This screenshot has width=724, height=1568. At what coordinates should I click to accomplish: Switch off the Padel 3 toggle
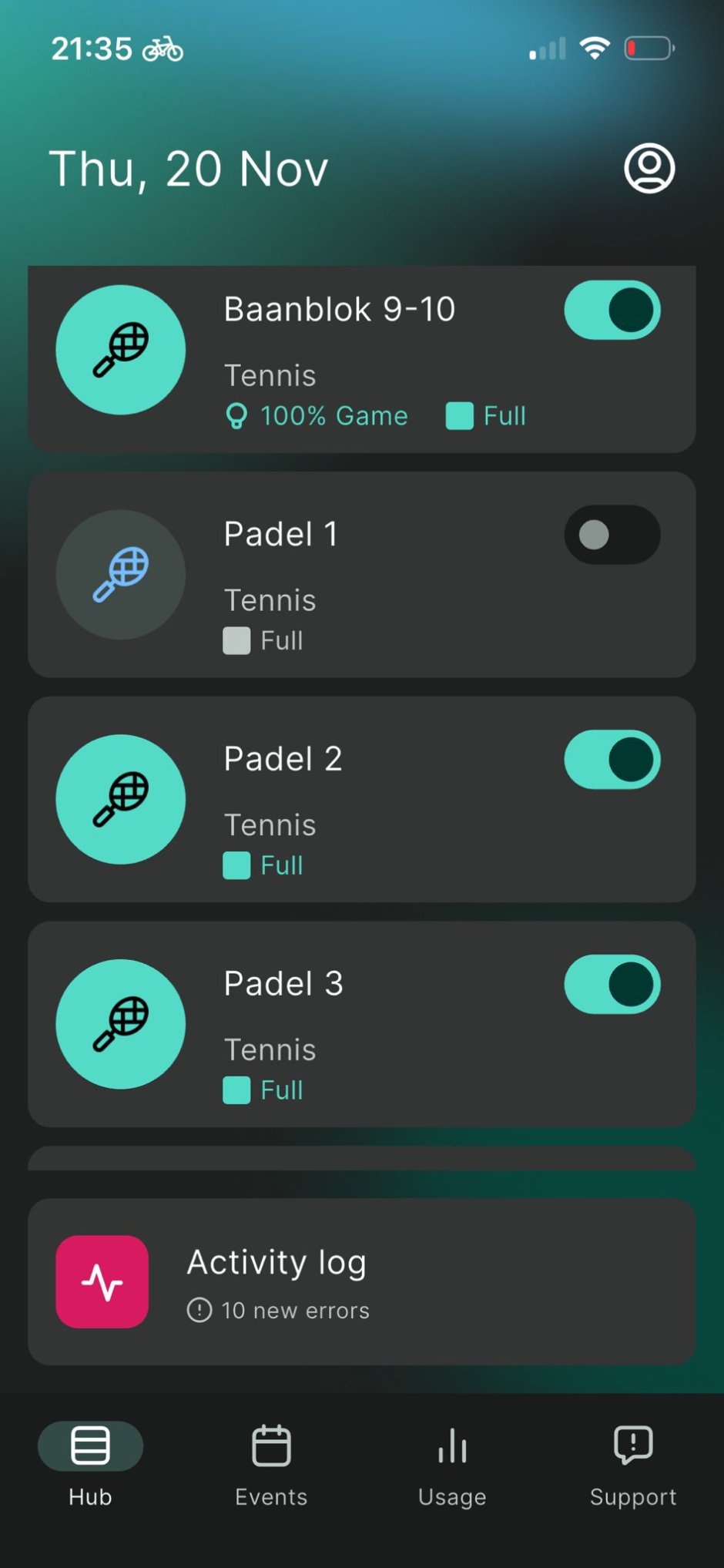[x=612, y=985]
